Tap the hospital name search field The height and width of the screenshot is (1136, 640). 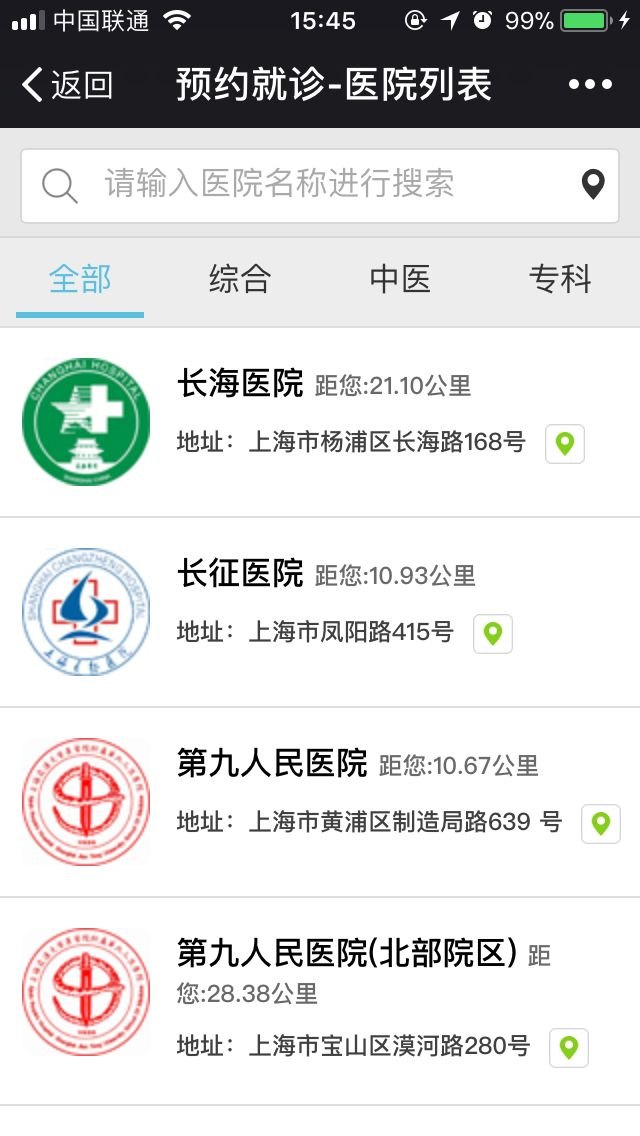pyautogui.click(x=320, y=185)
